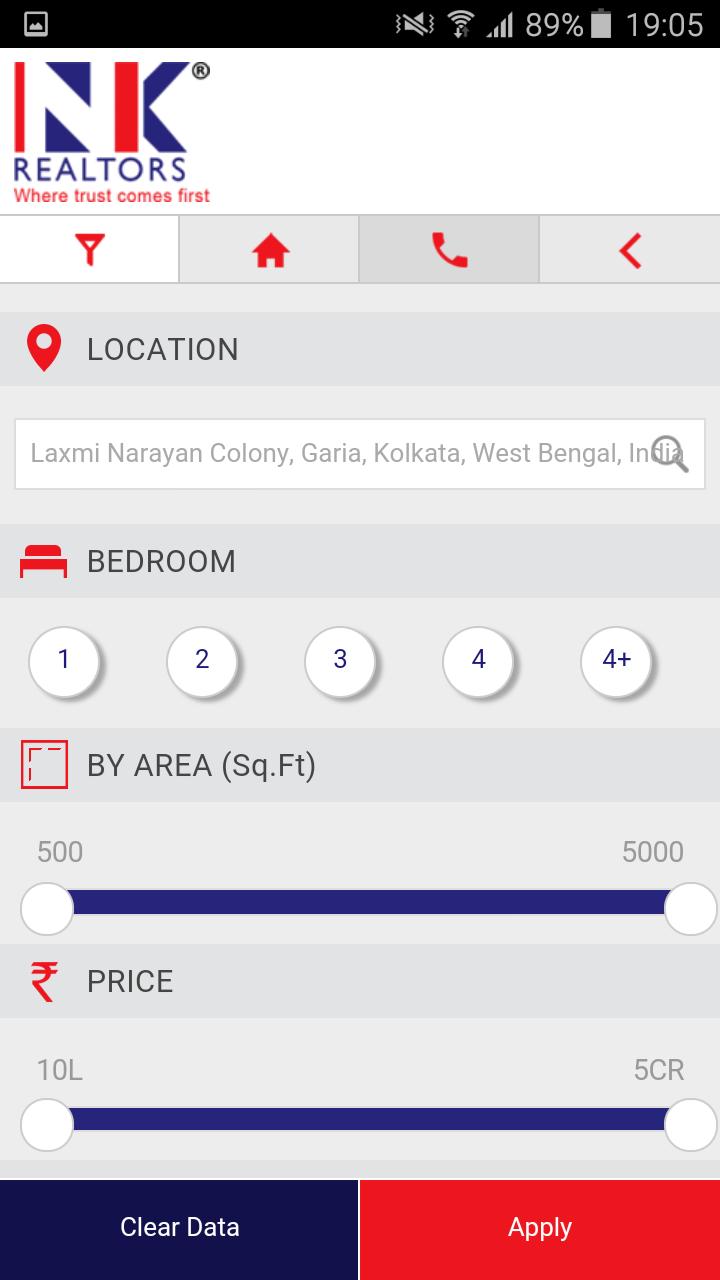
Task: Pick 4 bedrooms
Action: [478, 660]
